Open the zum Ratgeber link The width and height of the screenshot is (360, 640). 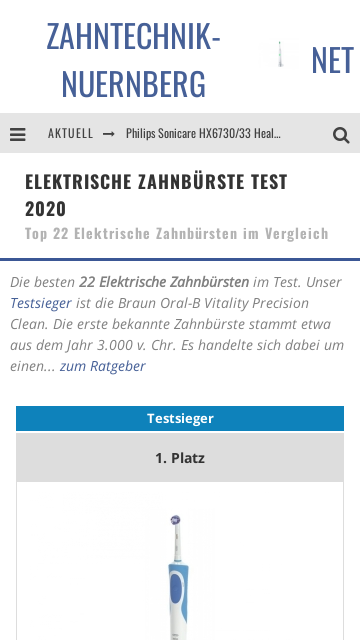(x=102, y=366)
